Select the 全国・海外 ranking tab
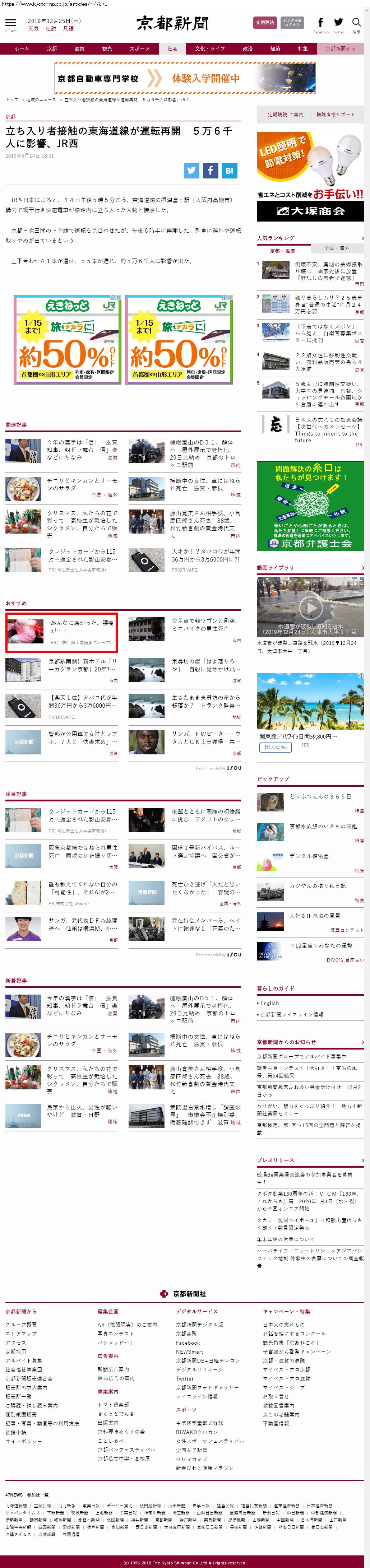 click(x=337, y=248)
